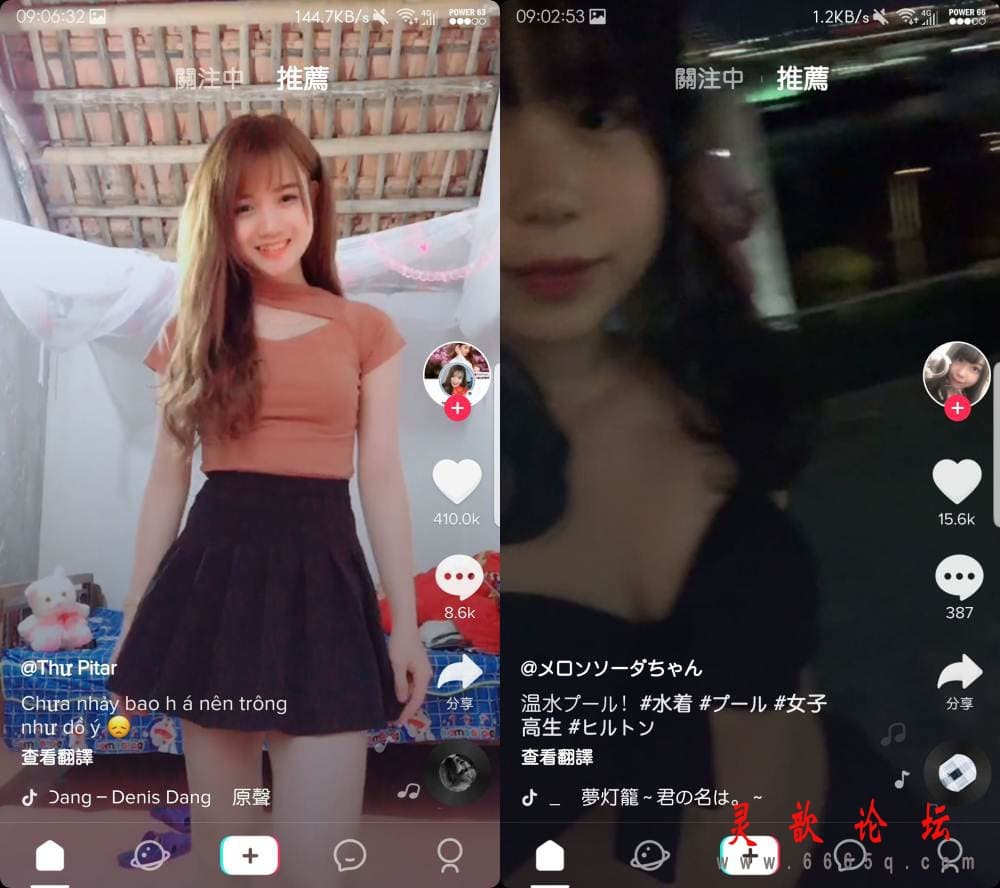This screenshot has height=888, width=1000.
Task: Tap 查看翻譯 under Thư Pitar's caption
Action: pyautogui.click(x=57, y=757)
